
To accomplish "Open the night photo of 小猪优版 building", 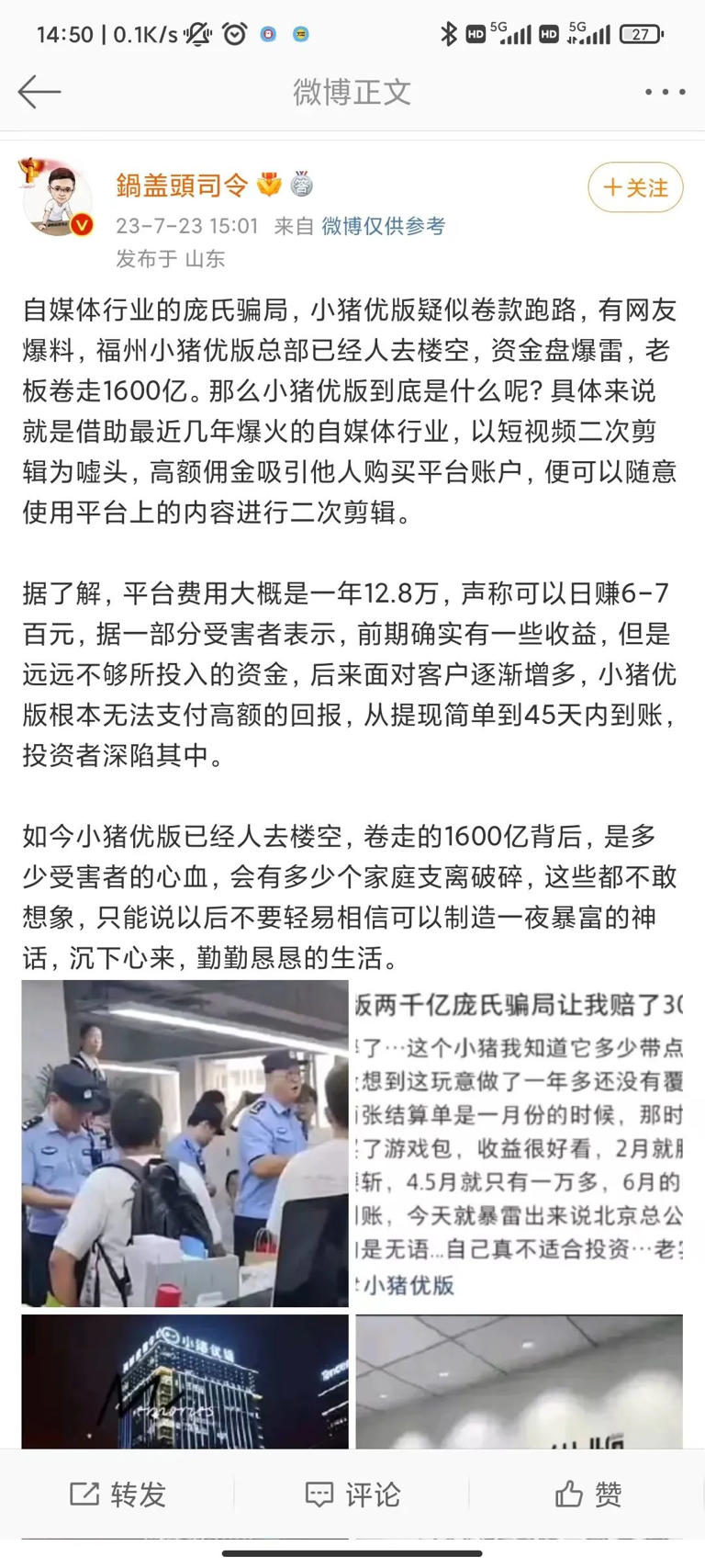I will coord(185,1381).
